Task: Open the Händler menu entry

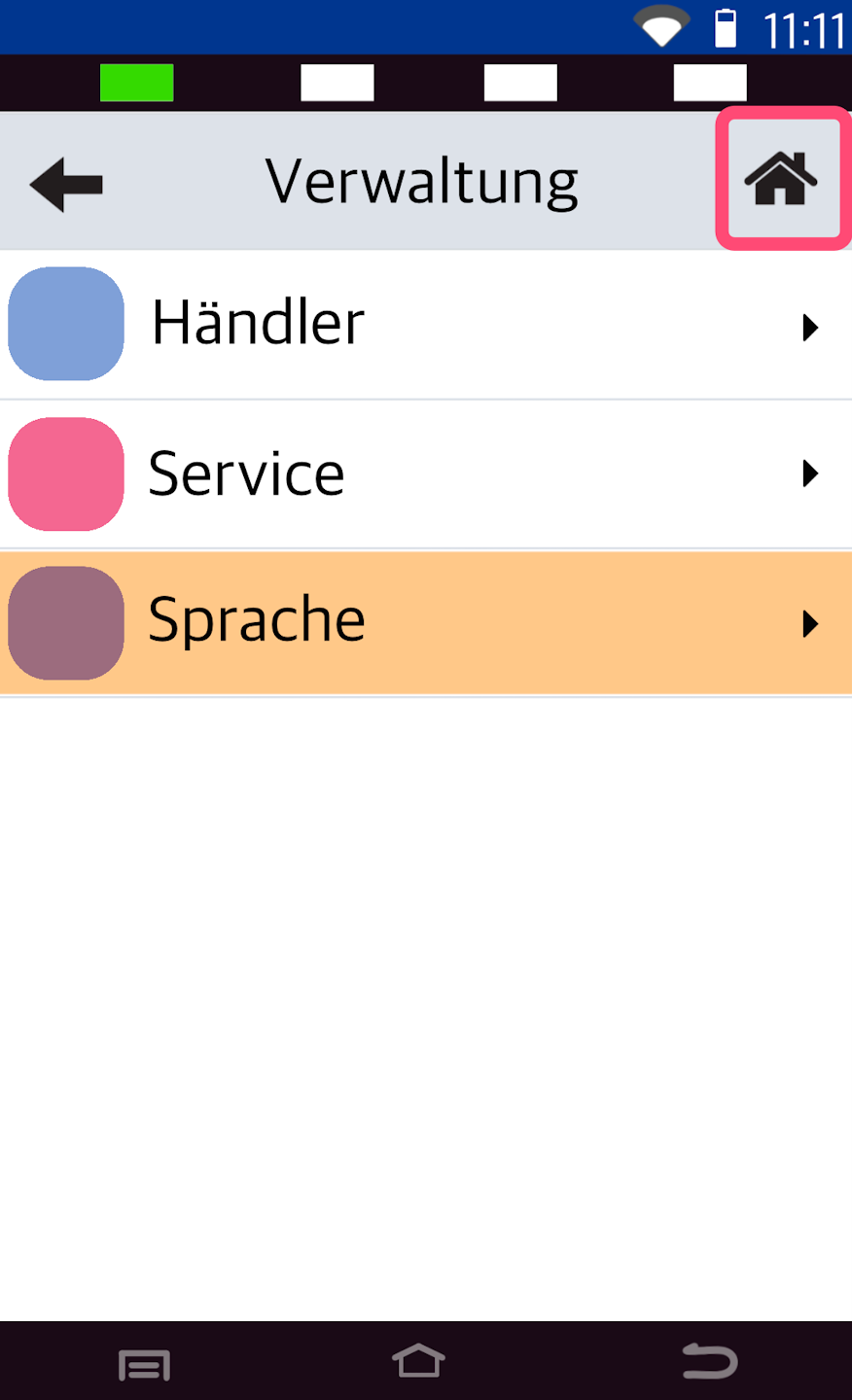Action: [x=426, y=325]
